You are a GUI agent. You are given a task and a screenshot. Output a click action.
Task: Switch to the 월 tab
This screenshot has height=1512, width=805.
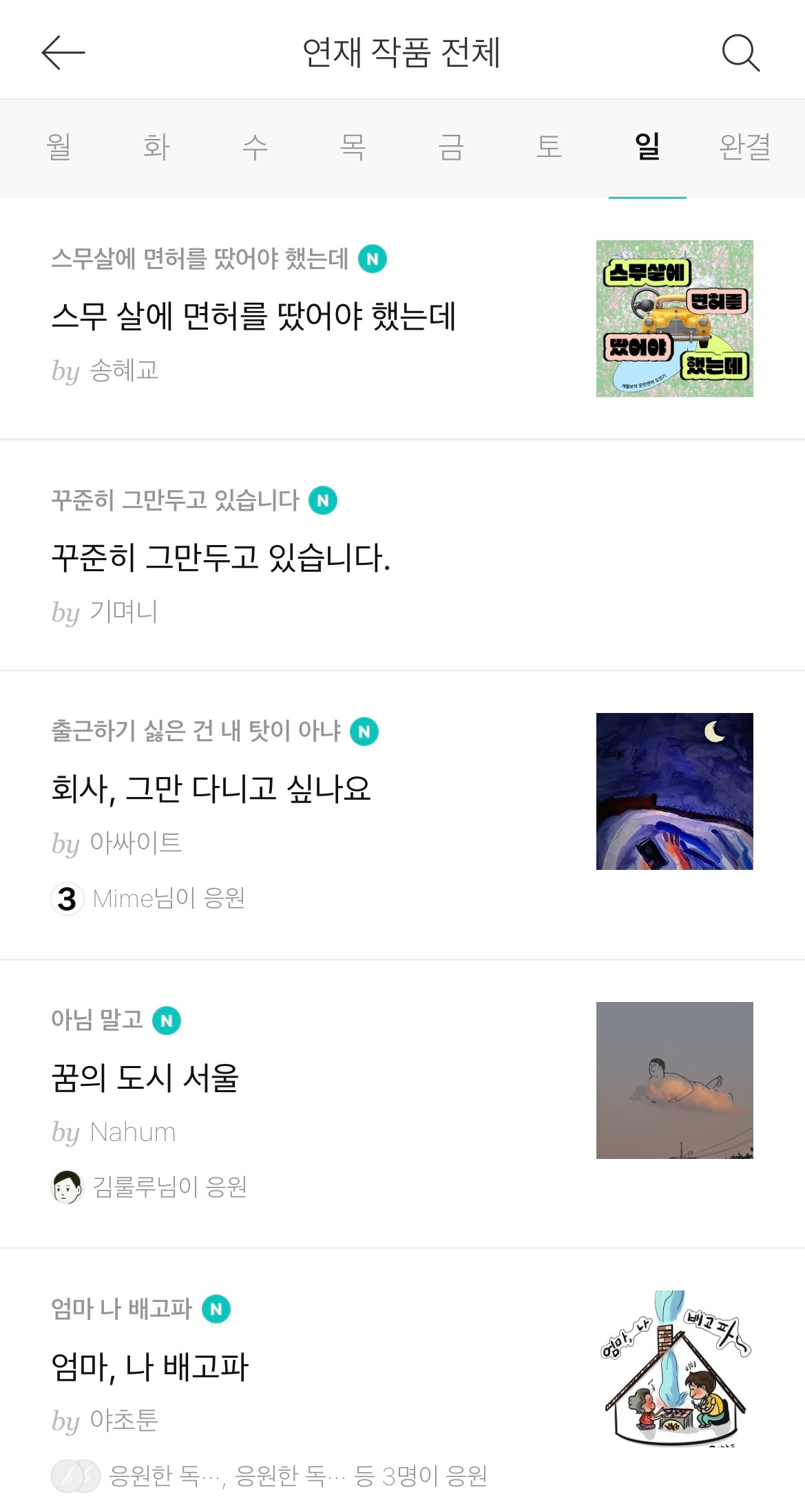59,147
